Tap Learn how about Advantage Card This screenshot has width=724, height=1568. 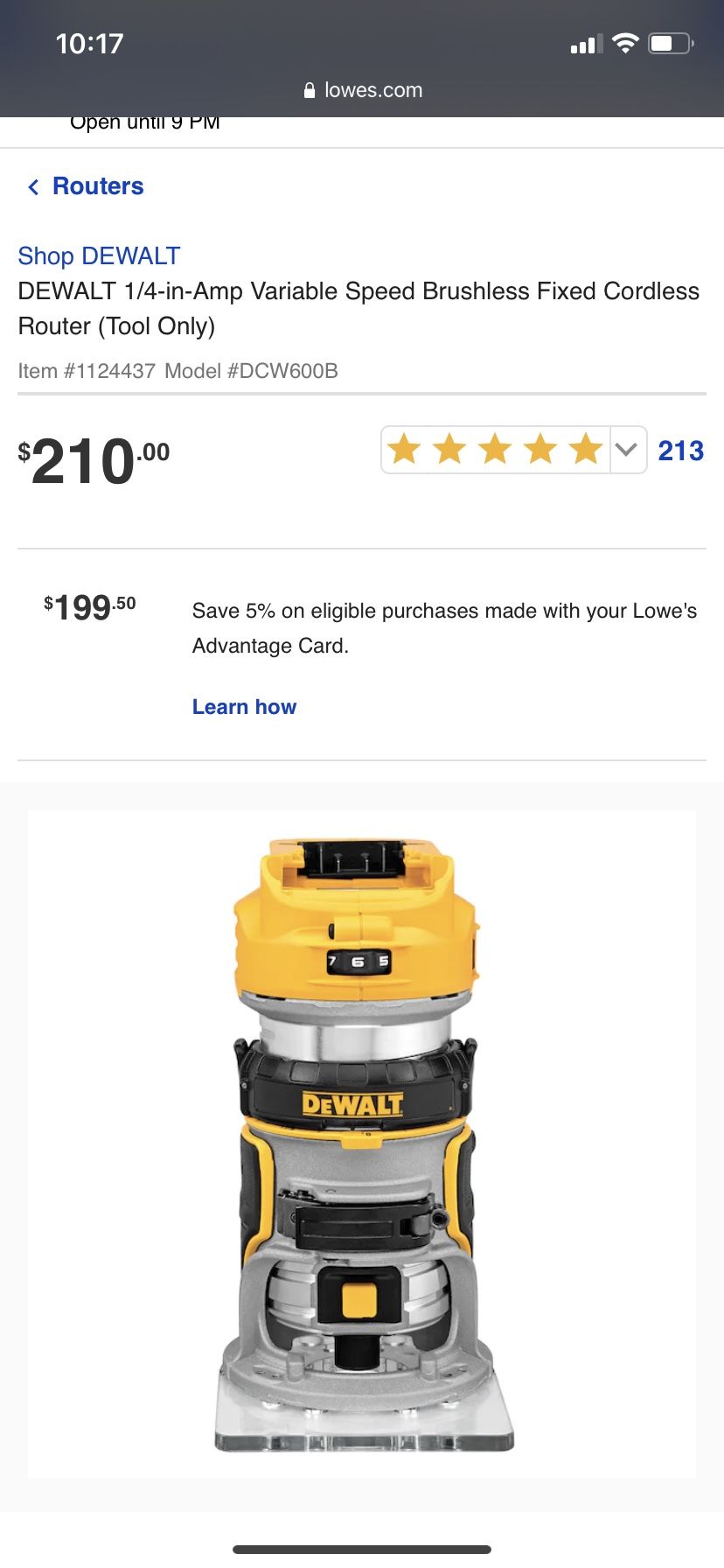tap(244, 707)
